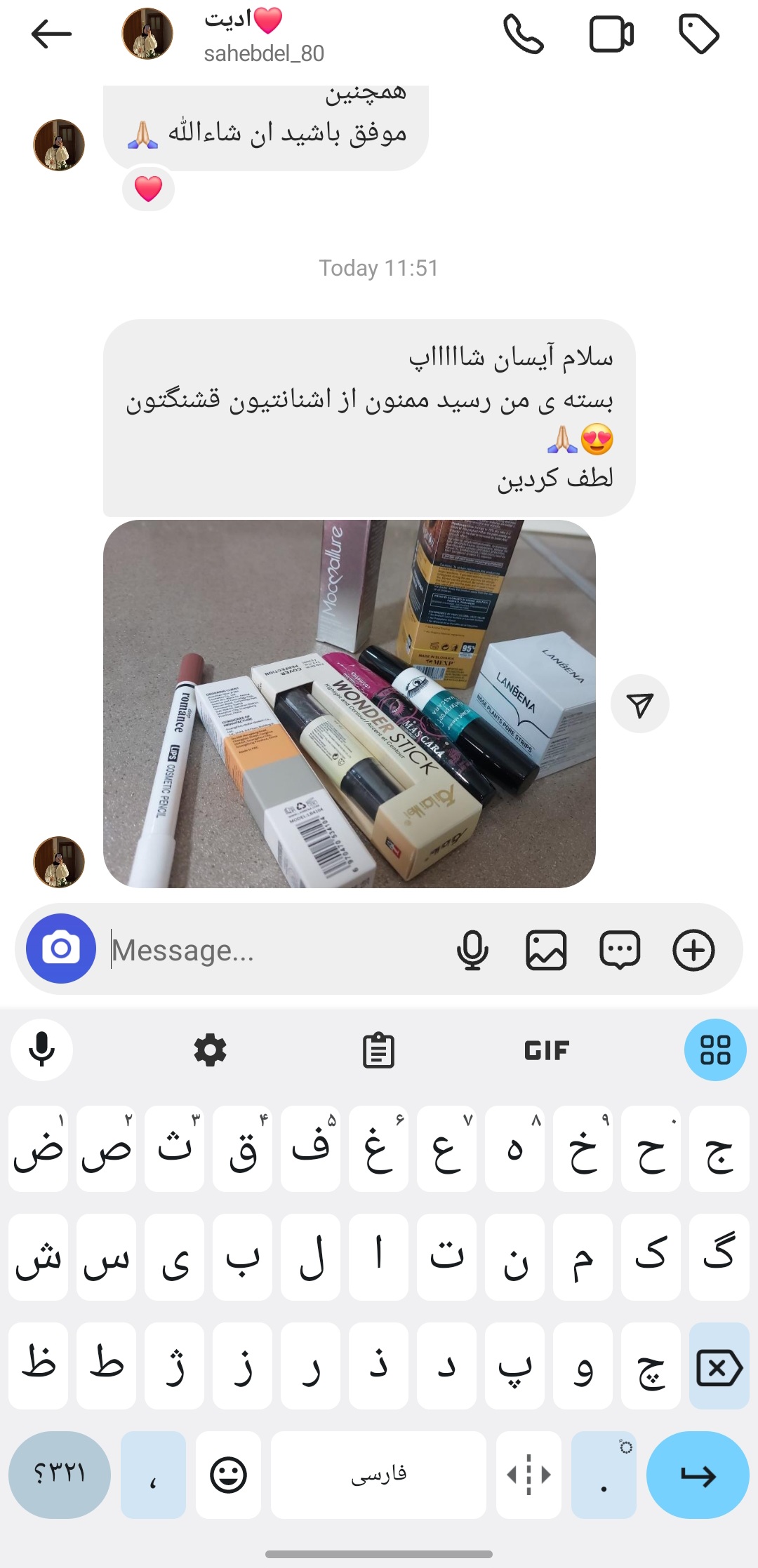
Task: Open the sticker chat bubble icon
Action: pyautogui.click(x=620, y=950)
